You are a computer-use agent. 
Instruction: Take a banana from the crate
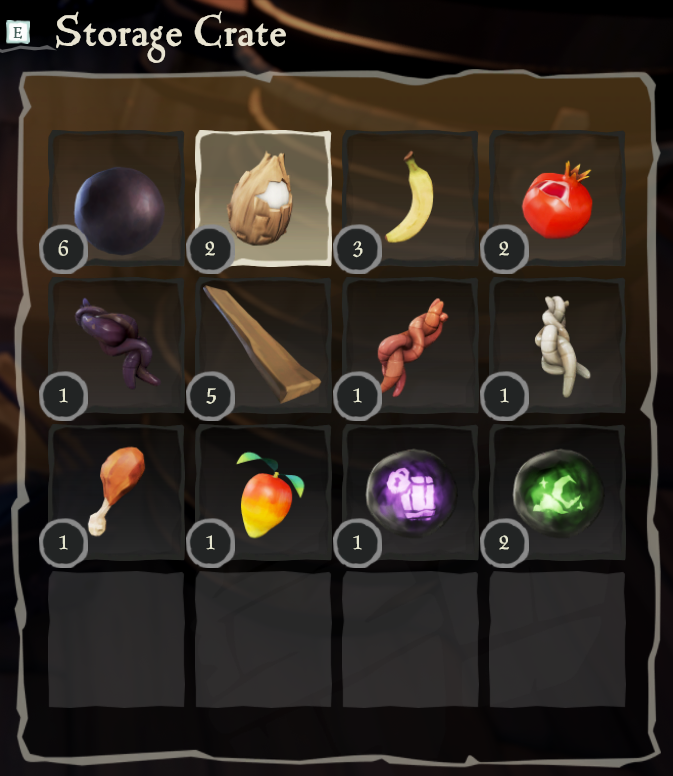(410, 198)
